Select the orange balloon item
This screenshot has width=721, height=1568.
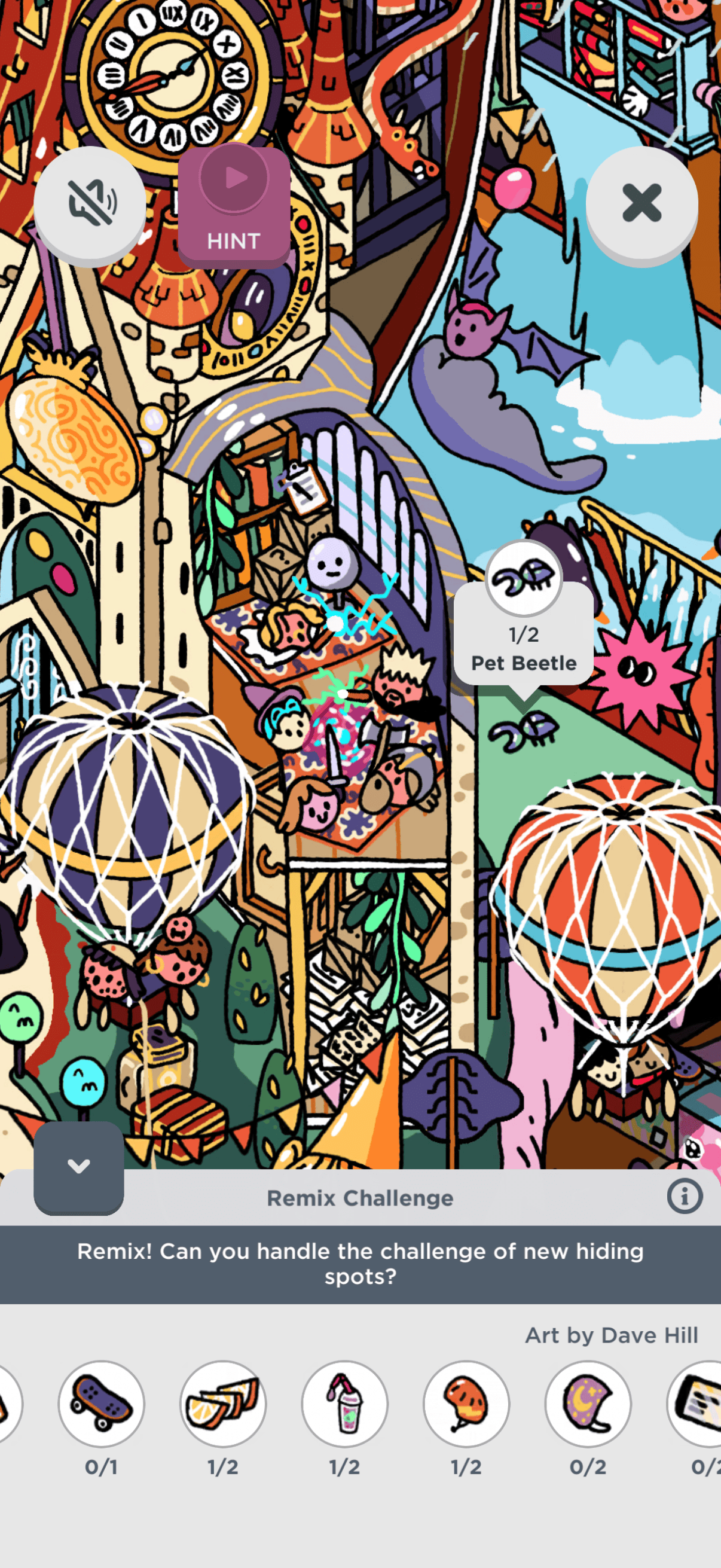(466, 1404)
